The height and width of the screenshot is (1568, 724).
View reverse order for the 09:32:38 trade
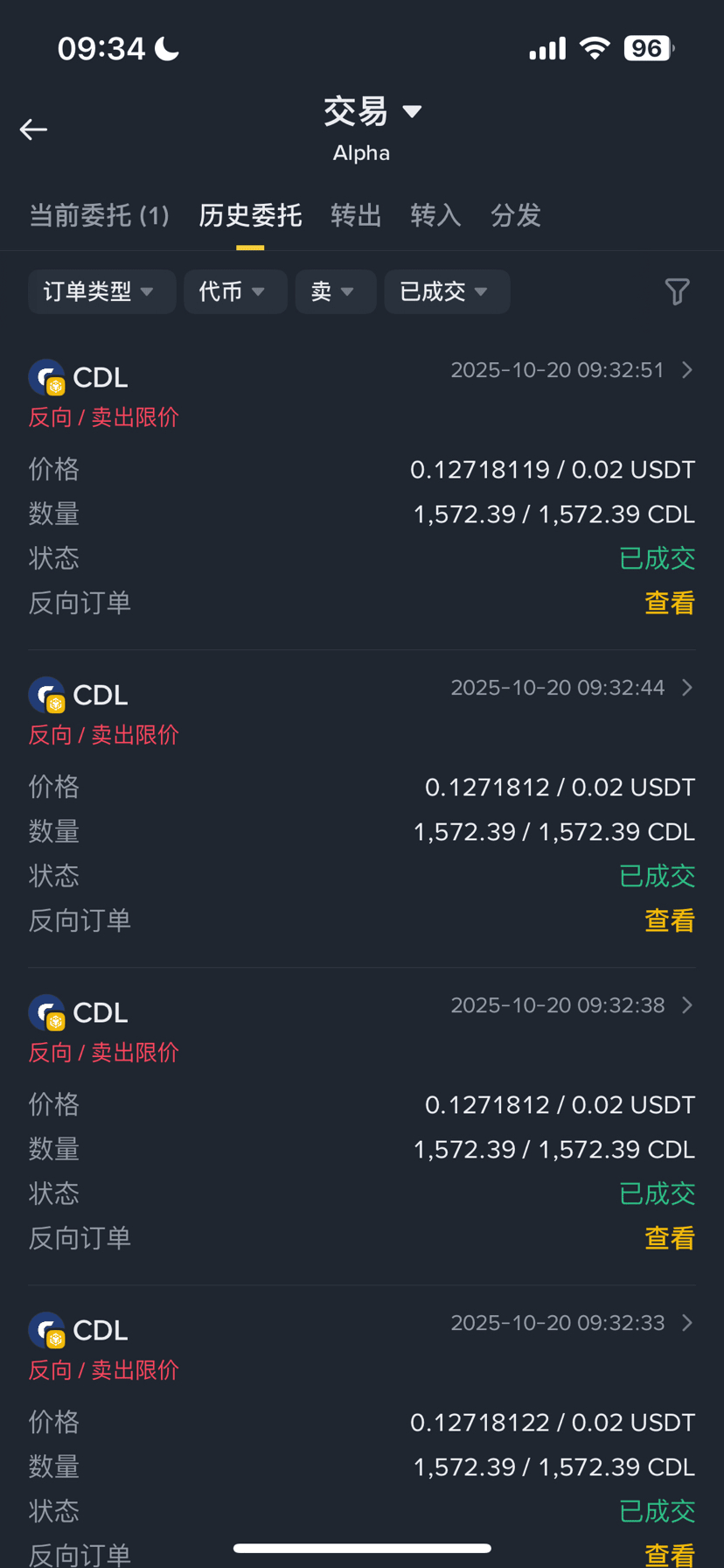(x=669, y=1238)
